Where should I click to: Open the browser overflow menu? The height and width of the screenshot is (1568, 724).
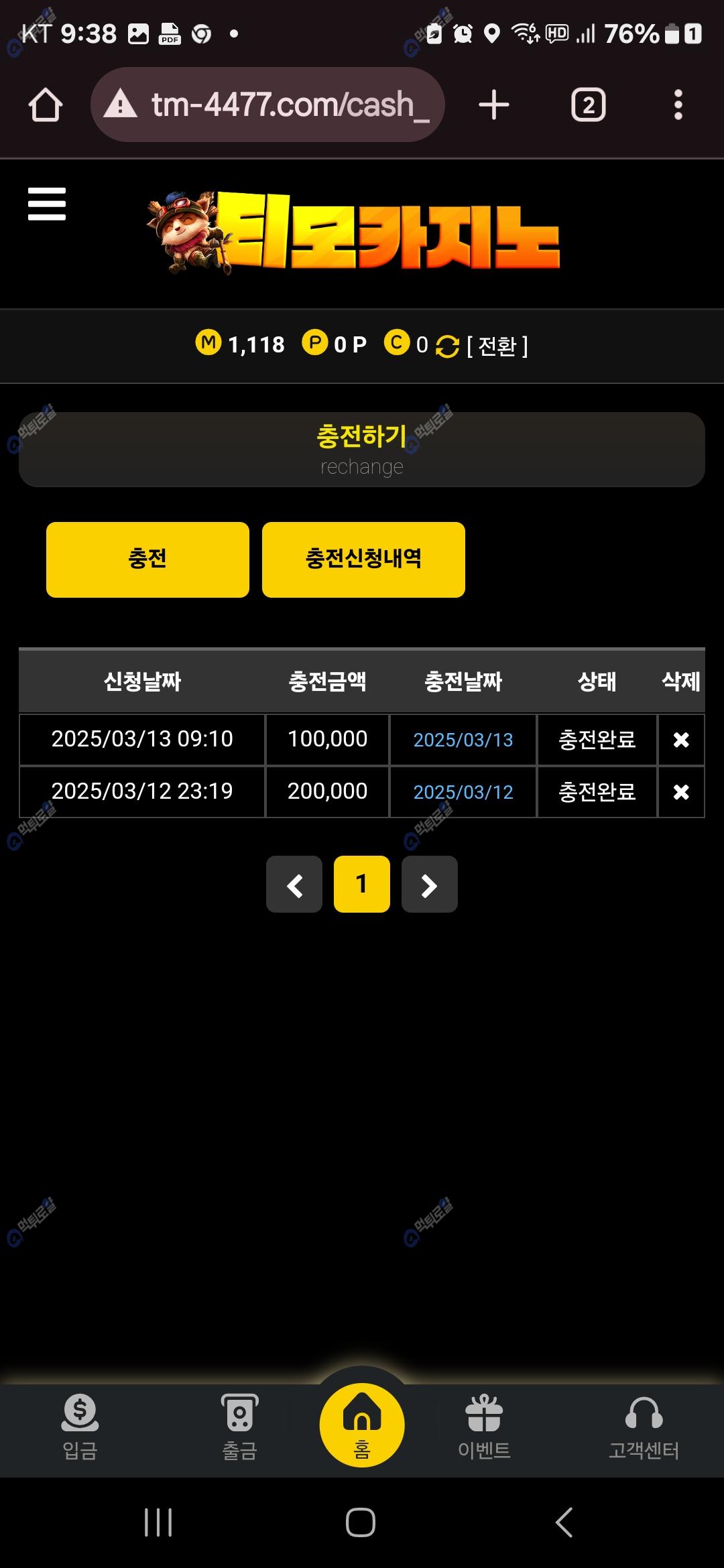[678, 105]
